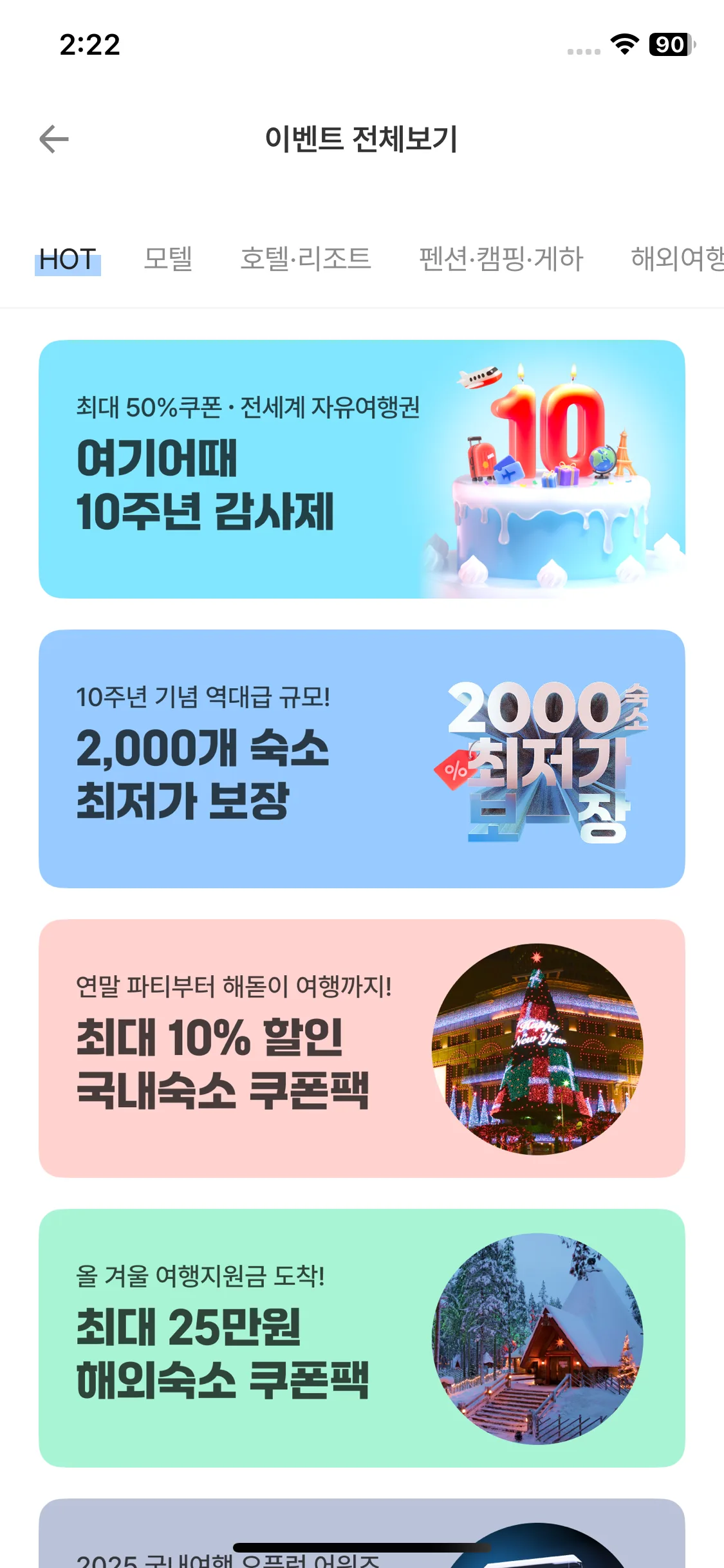Open the 펜션·캠핑·게하 tab
Screen dimensions: 724x1568
point(501,259)
